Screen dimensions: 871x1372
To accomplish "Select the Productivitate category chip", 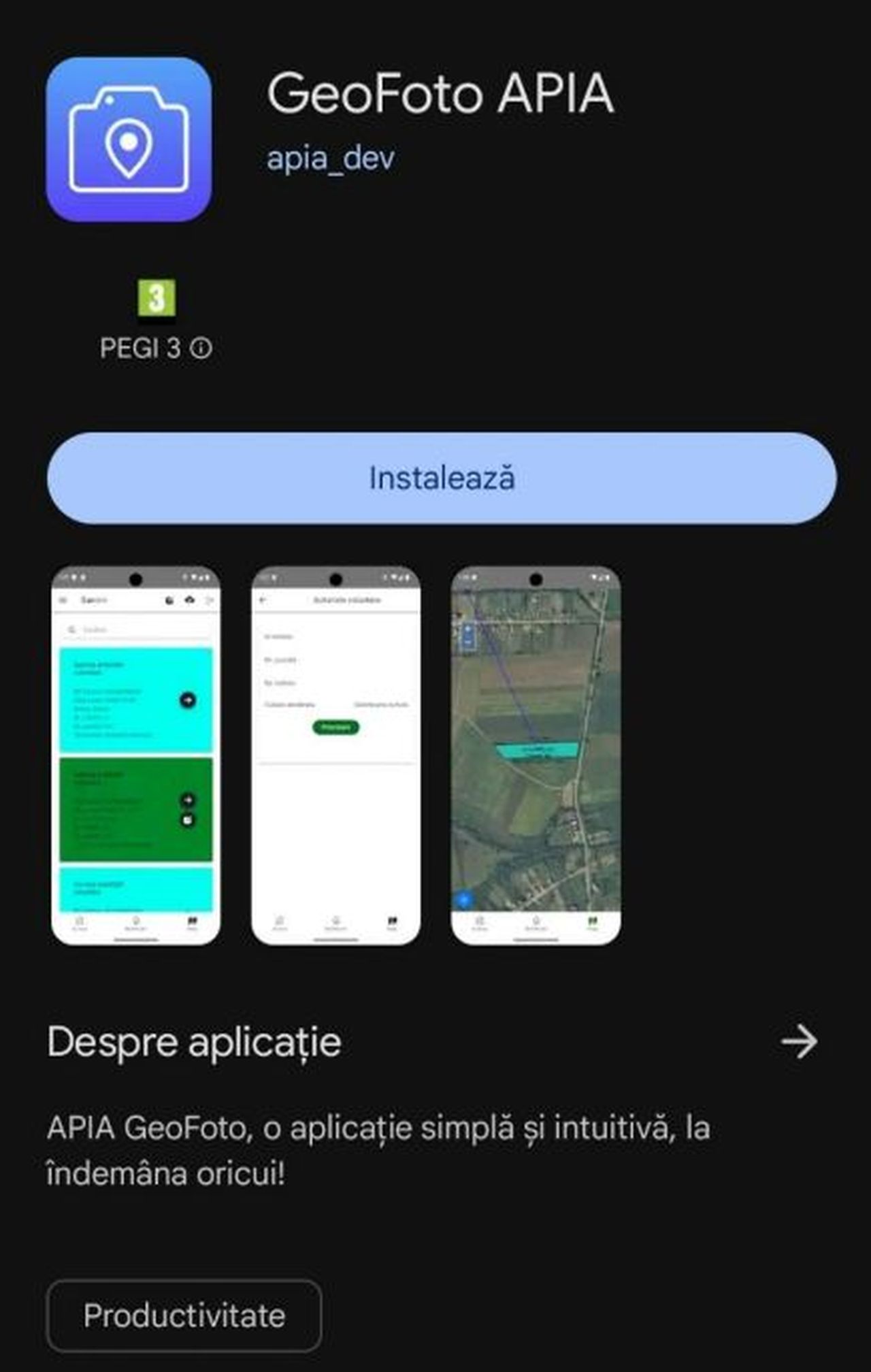I will 184,1316.
